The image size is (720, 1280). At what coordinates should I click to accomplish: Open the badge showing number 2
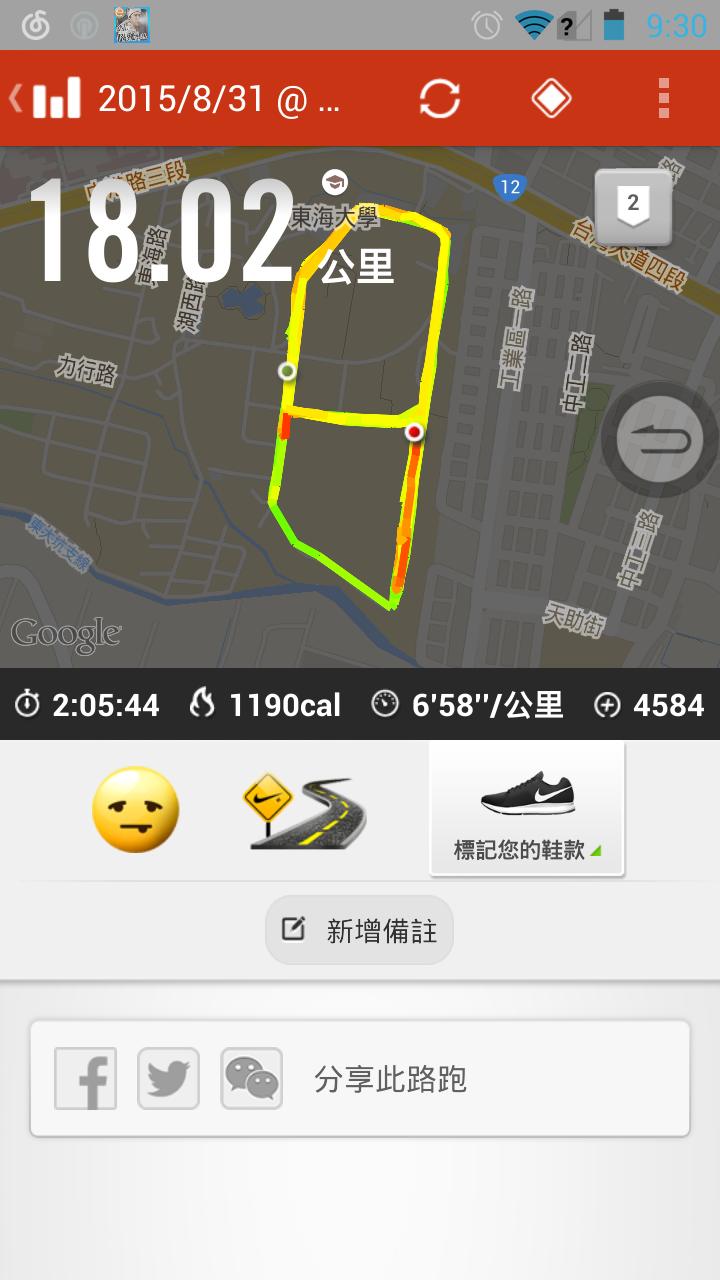[632, 206]
